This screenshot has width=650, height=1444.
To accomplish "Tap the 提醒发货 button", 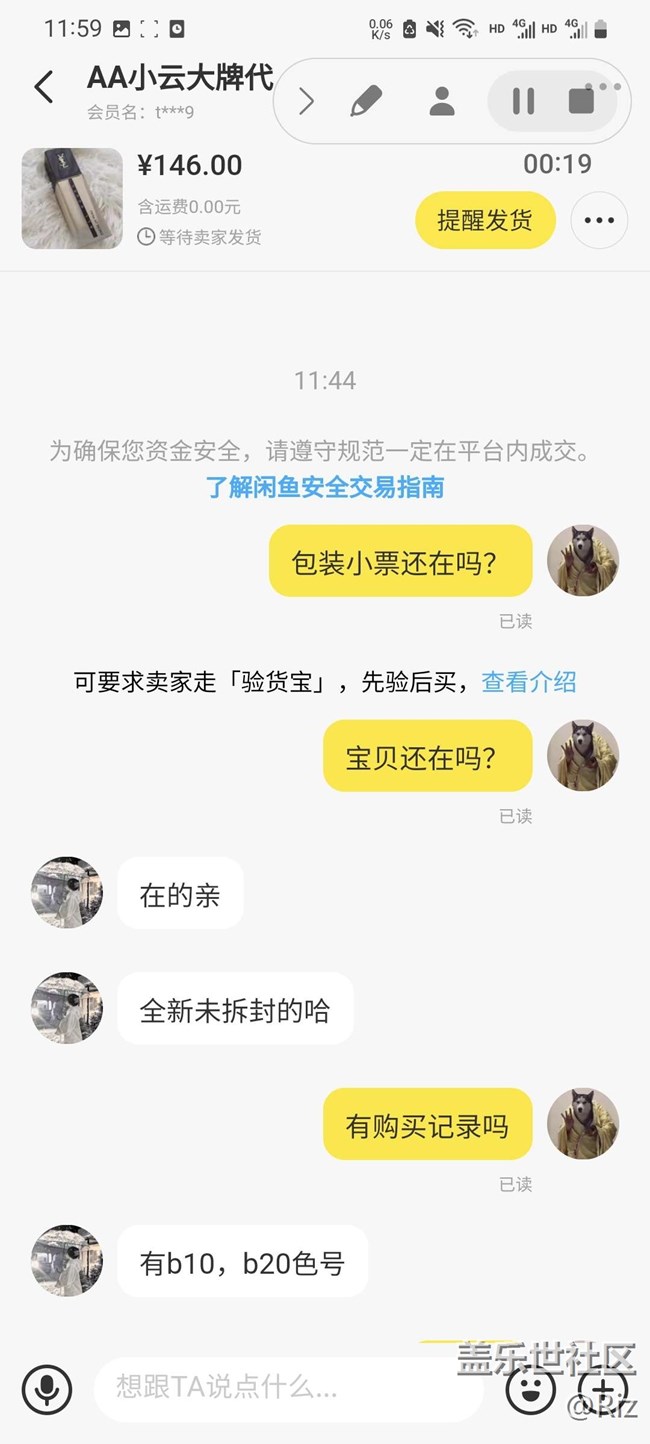I will point(485,220).
